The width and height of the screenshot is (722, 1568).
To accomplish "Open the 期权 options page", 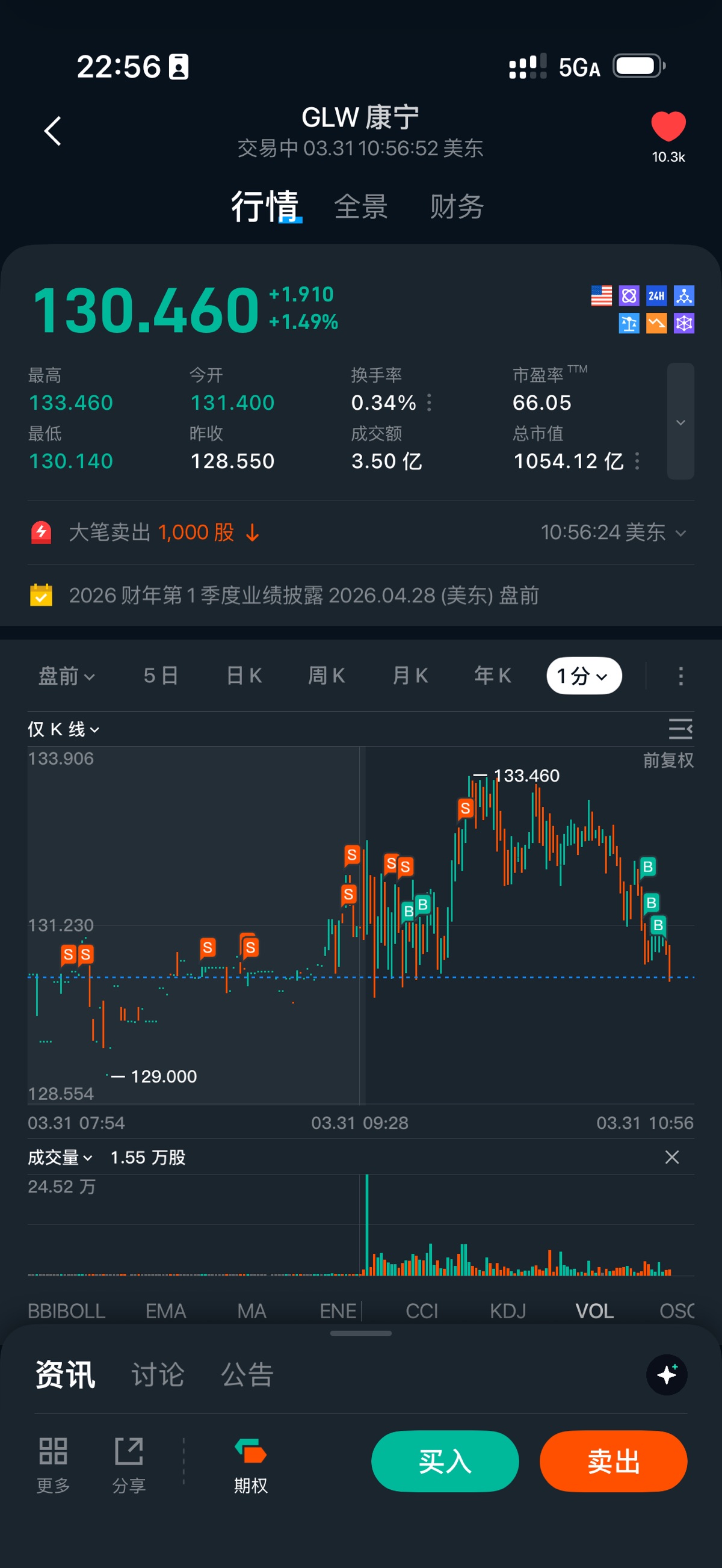I will [x=251, y=1465].
